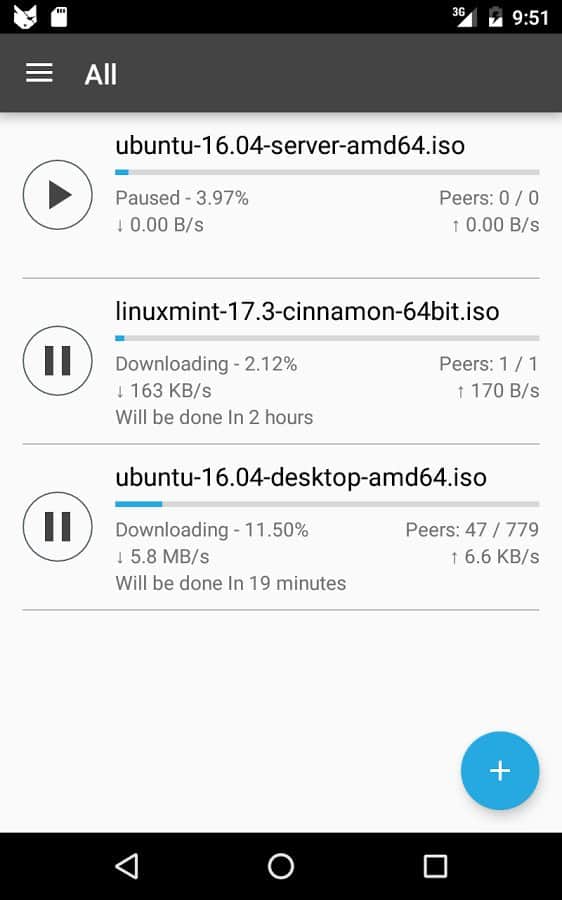Pause the linuxmint-17.3-cinnamon-64bit.iso download
Image resolution: width=562 pixels, height=900 pixels.
point(57,360)
